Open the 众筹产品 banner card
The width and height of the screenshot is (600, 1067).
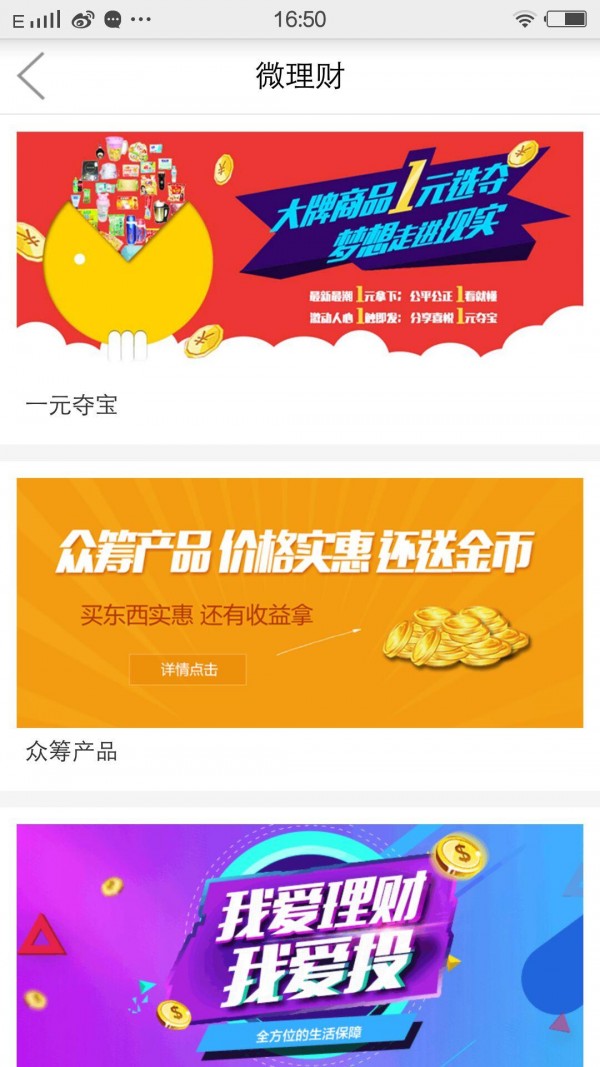click(299, 602)
